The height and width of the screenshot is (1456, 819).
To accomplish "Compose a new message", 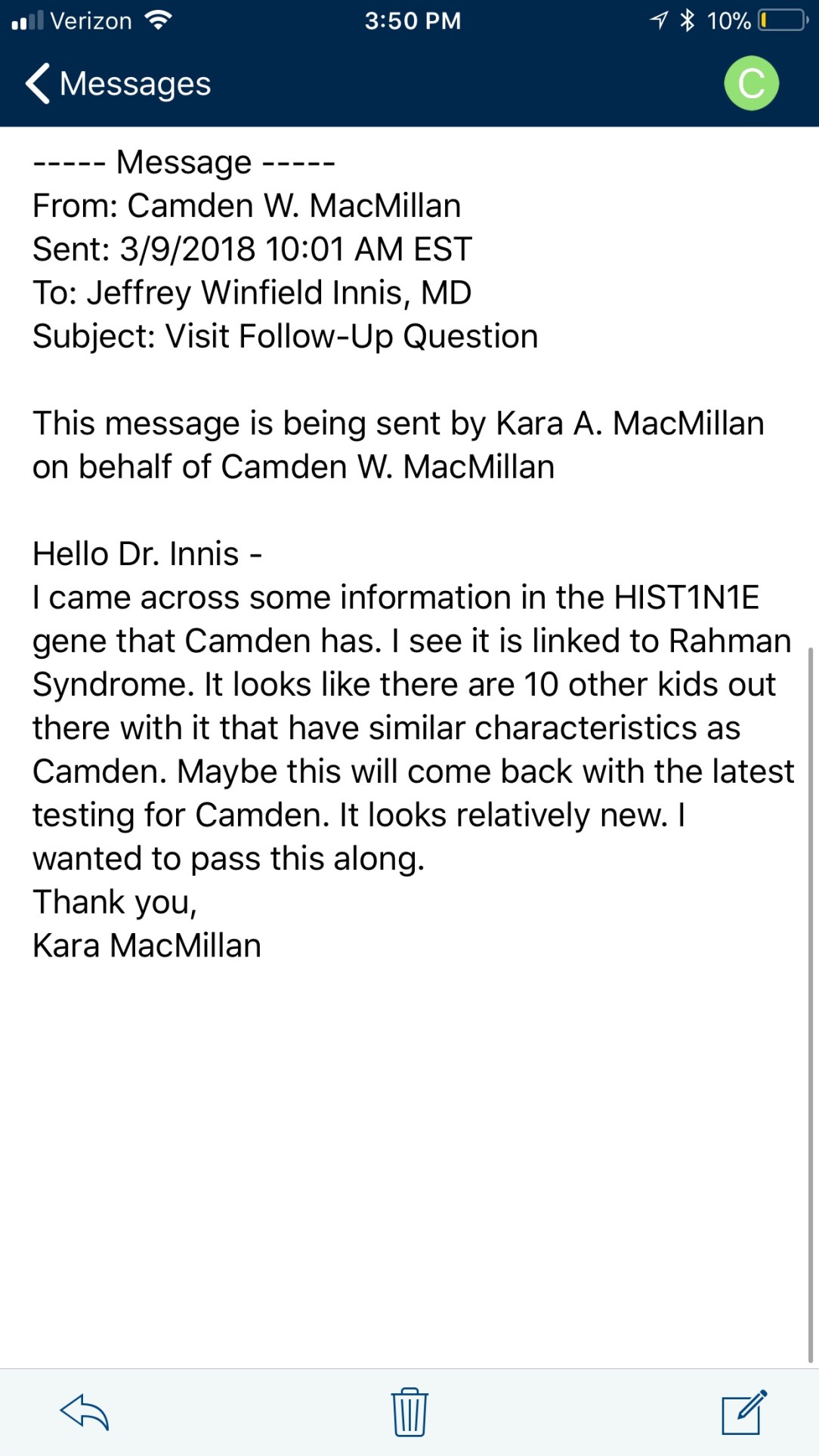I will pos(743,1411).
